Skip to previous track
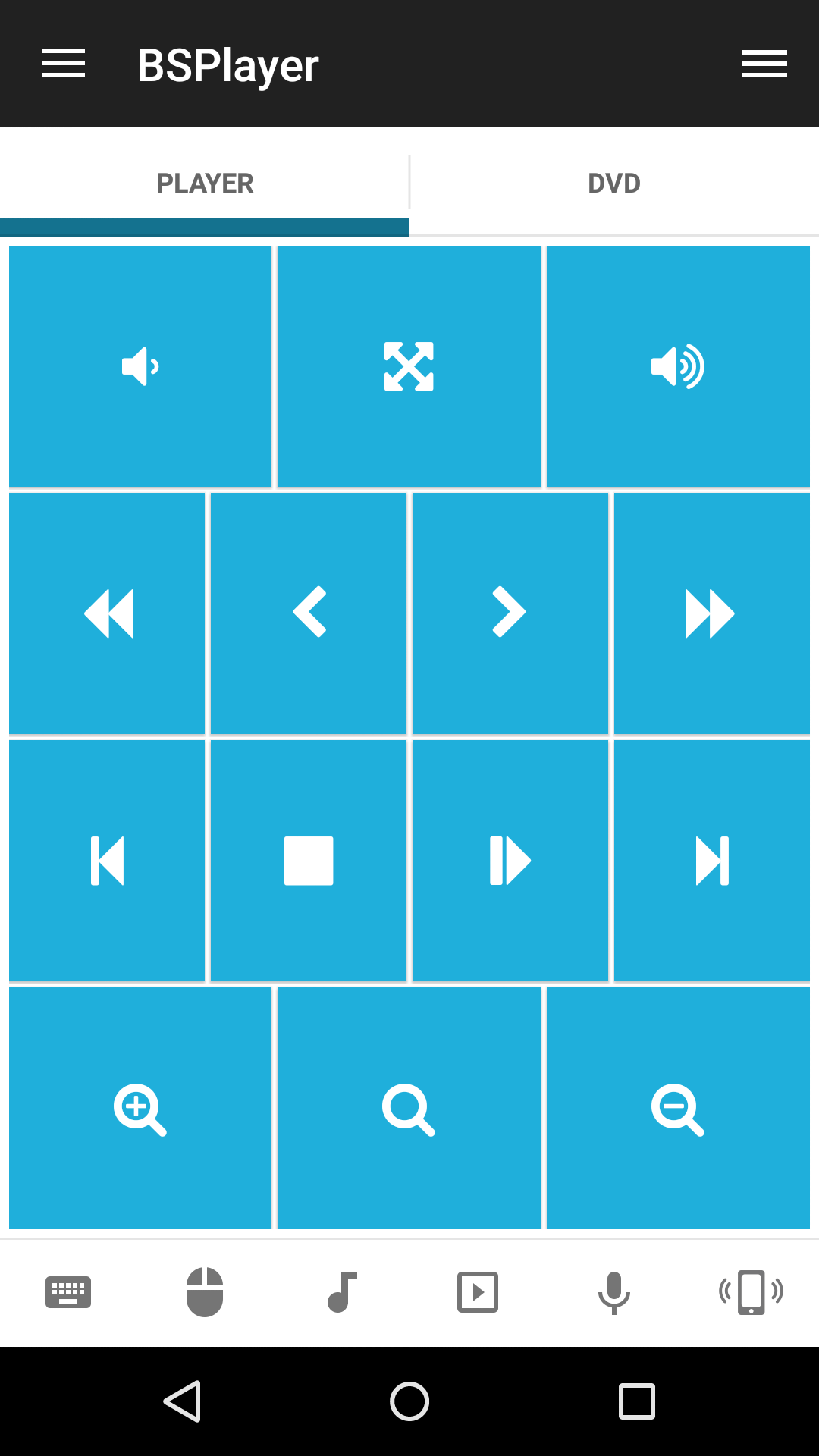The width and height of the screenshot is (819, 1456). click(107, 861)
